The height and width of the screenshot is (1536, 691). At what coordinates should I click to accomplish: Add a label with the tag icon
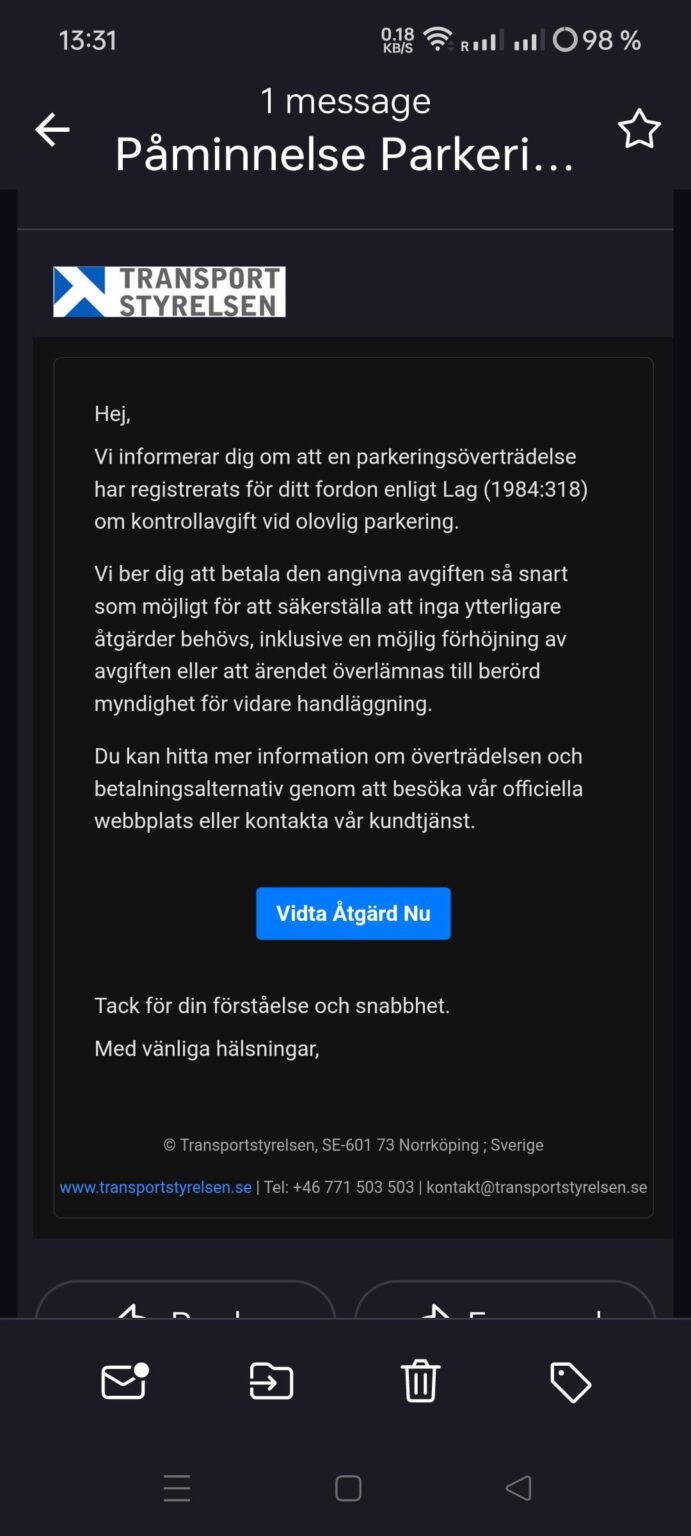(x=570, y=1382)
